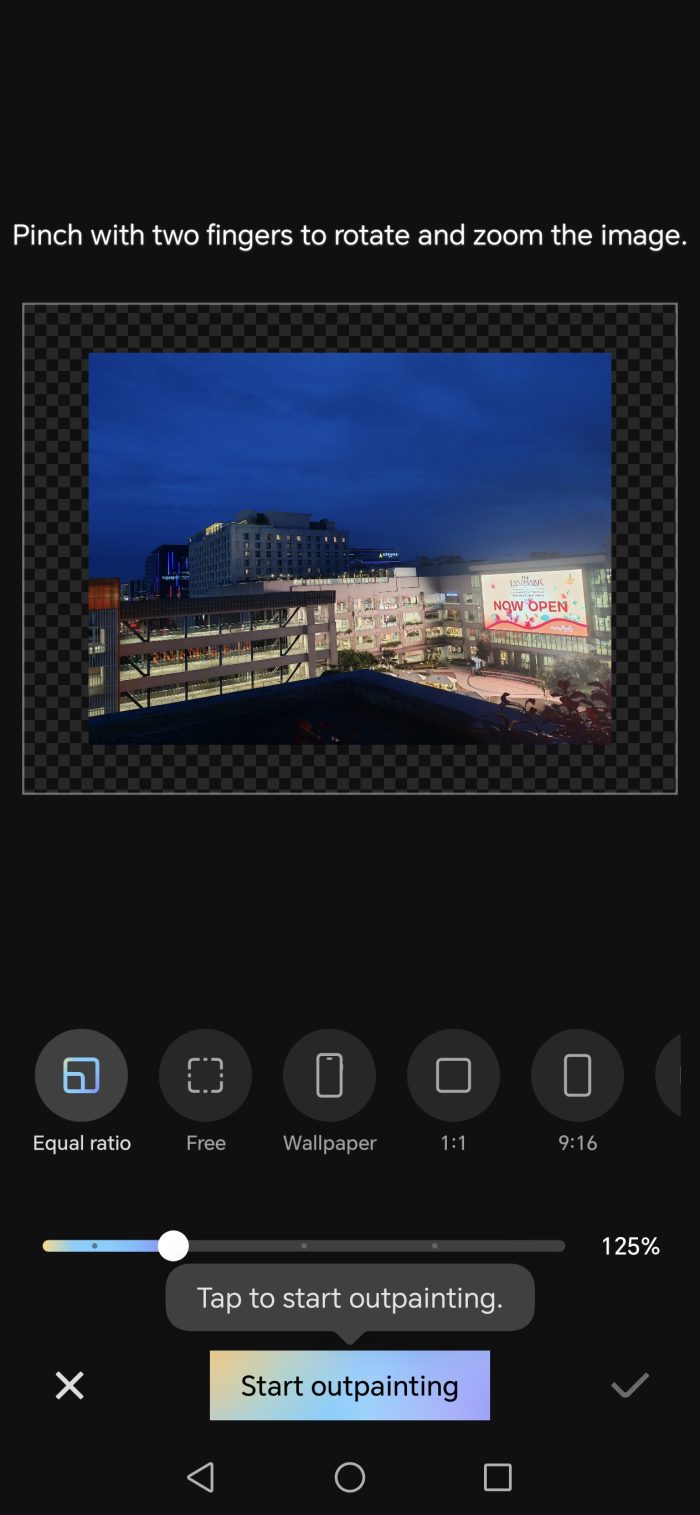The width and height of the screenshot is (700, 1515).
Task: Switch to the 9:16 ratio
Action: [x=577, y=1075]
